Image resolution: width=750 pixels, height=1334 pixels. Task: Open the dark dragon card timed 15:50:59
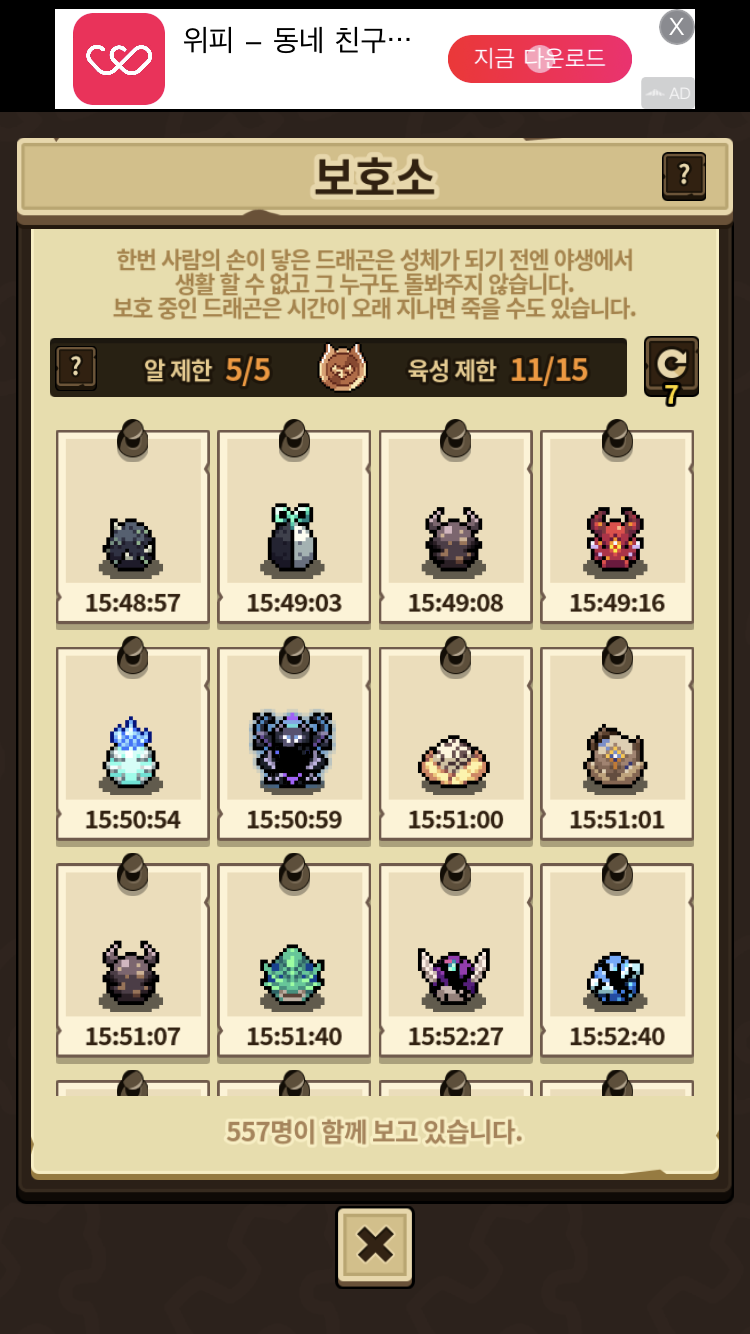[294, 744]
